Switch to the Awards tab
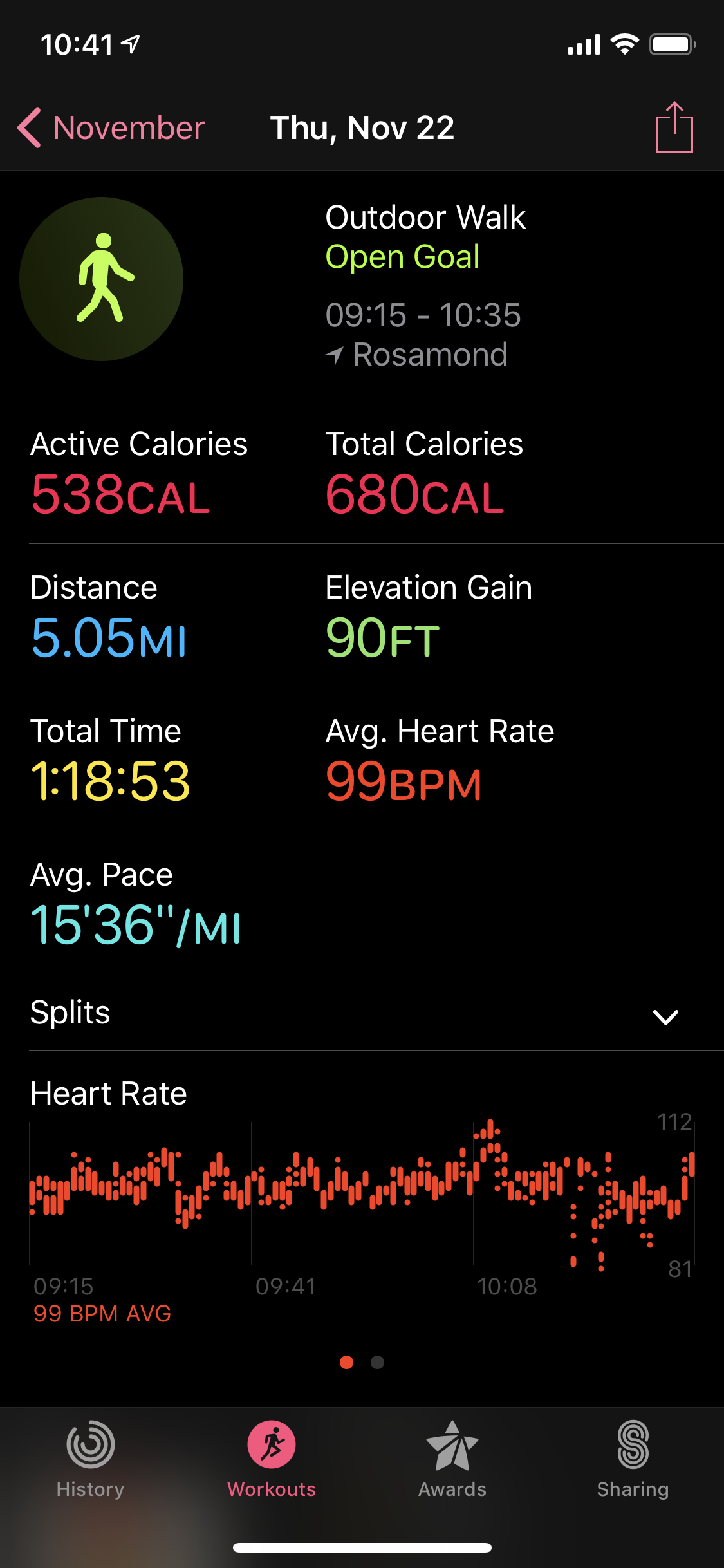The image size is (724, 1568). [452, 1459]
